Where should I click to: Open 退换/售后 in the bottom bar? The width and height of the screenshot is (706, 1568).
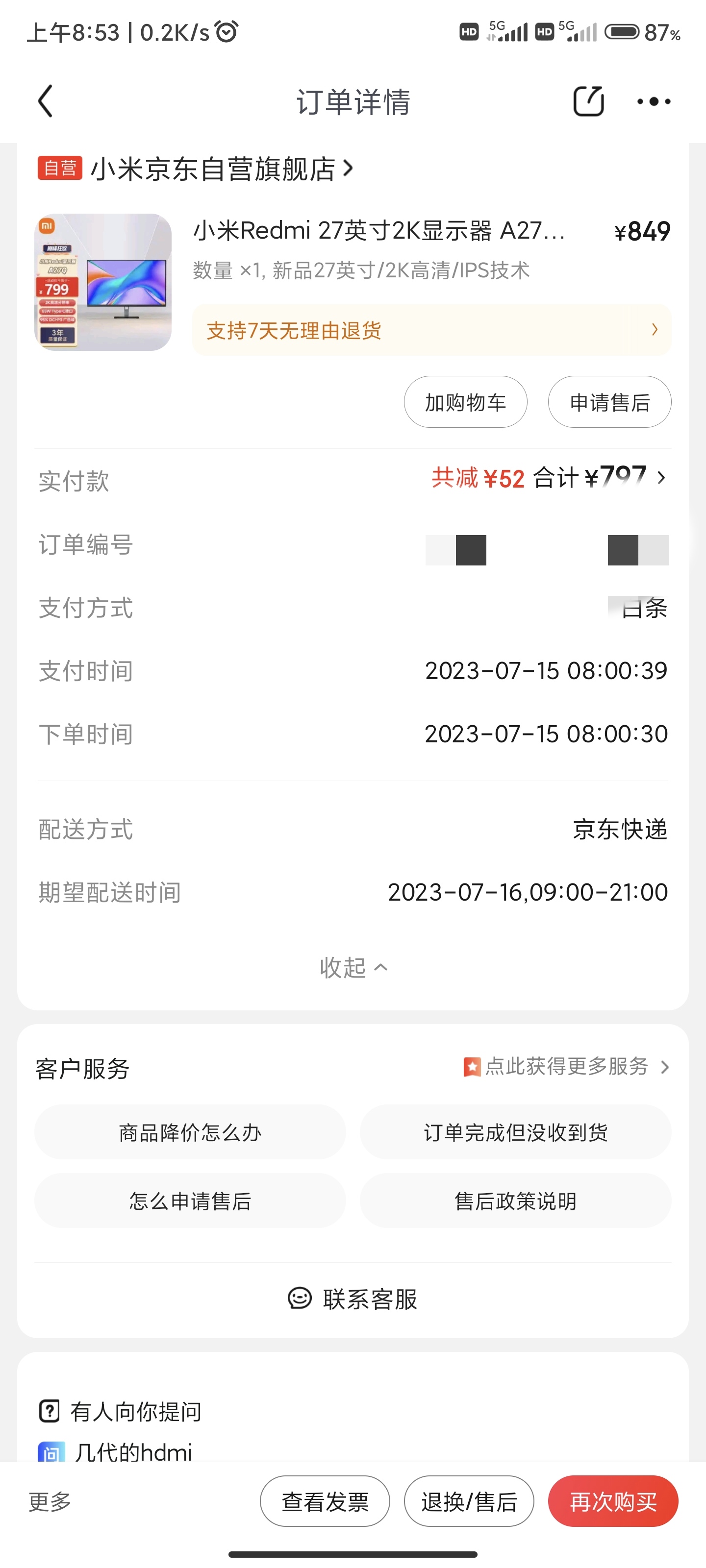coord(469,1502)
